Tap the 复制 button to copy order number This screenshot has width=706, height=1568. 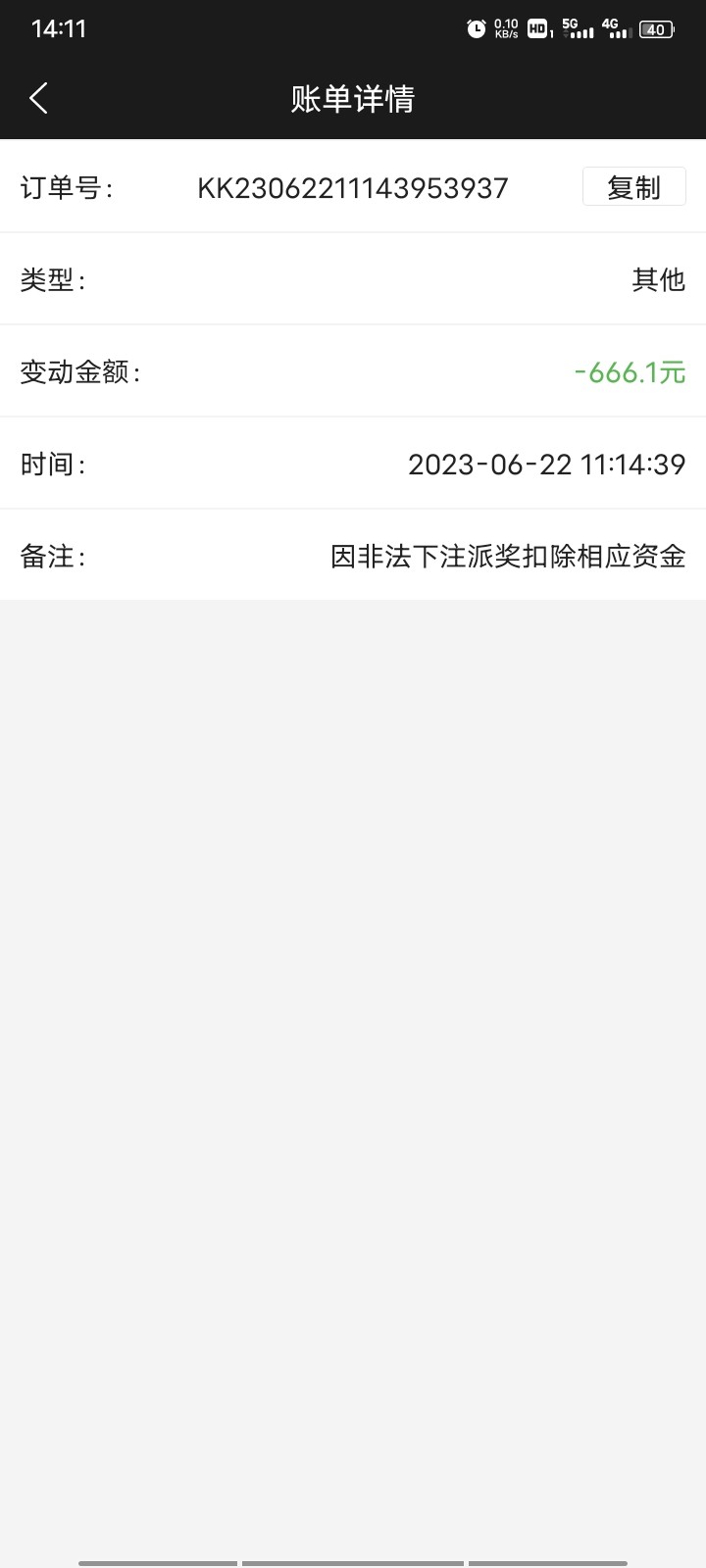point(633,186)
